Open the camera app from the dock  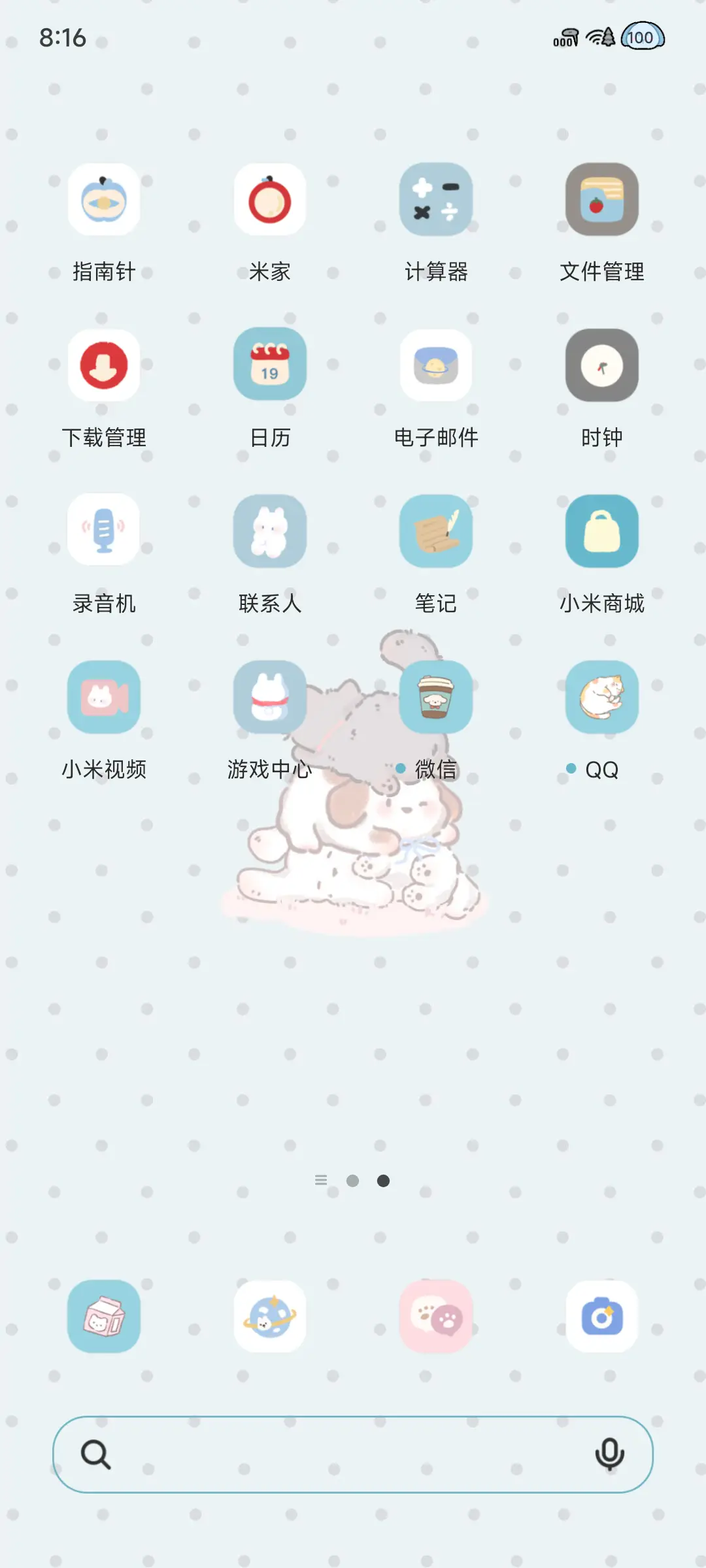point(602,1316)
